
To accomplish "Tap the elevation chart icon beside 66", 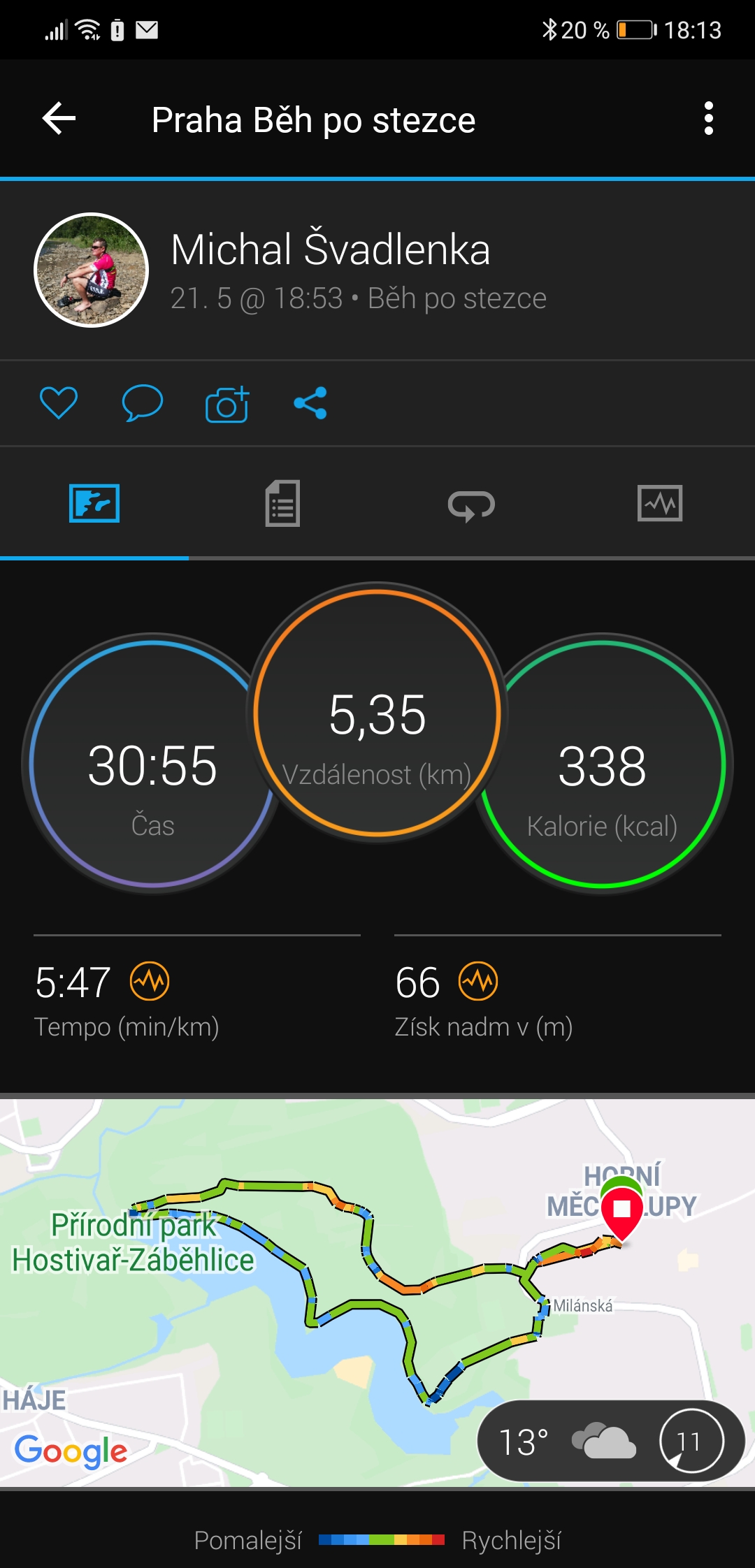I will [478, 981].
